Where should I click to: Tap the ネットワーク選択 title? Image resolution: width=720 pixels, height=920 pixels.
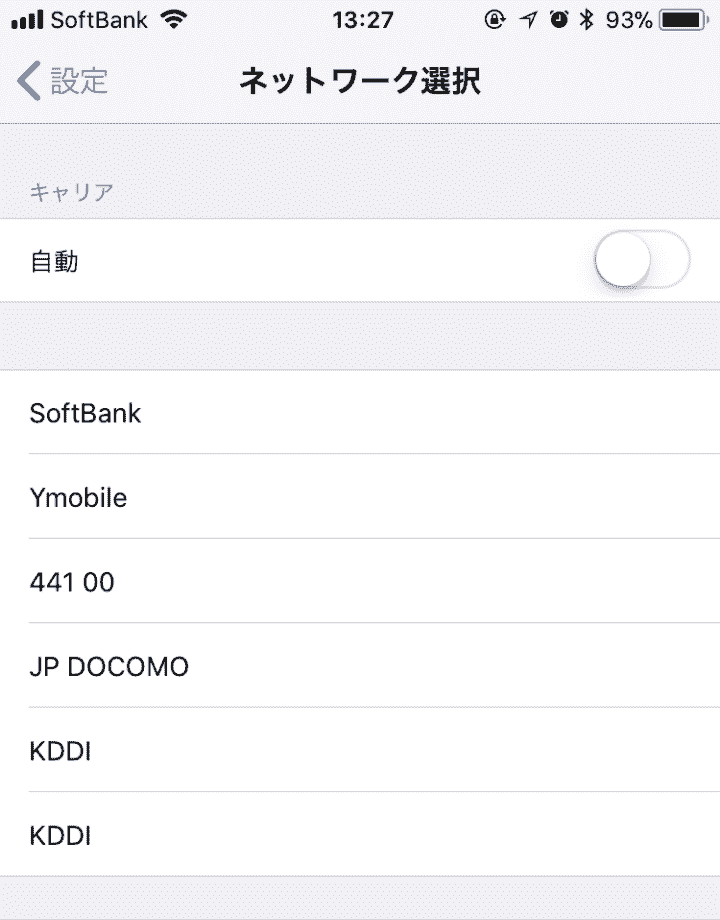(359, 80)
